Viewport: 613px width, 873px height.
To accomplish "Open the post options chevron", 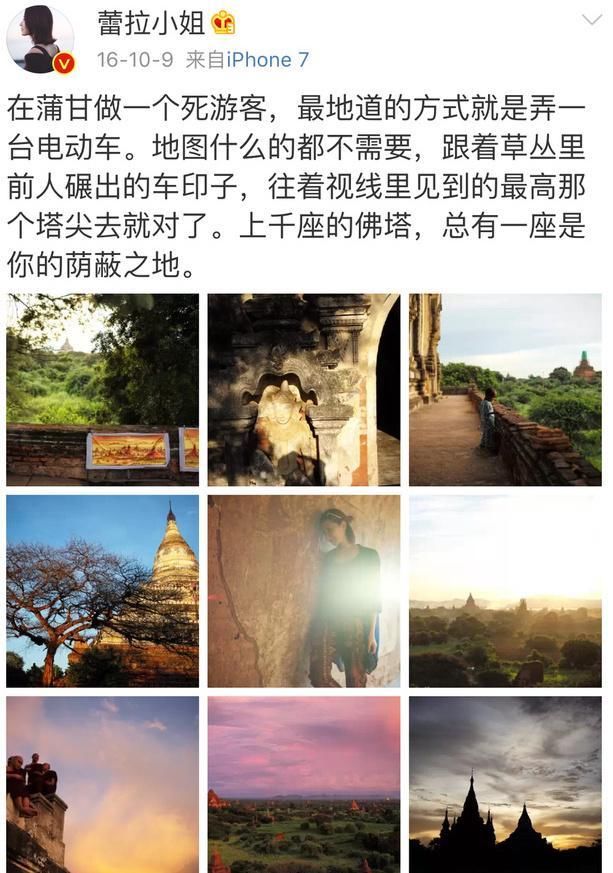I will click(x=590, y=21).
